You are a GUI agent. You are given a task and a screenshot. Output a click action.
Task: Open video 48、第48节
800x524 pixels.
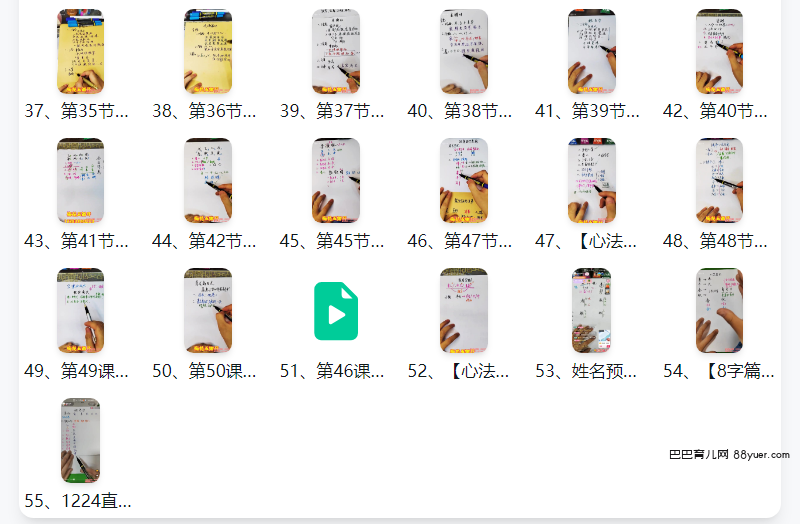point(719,181)
